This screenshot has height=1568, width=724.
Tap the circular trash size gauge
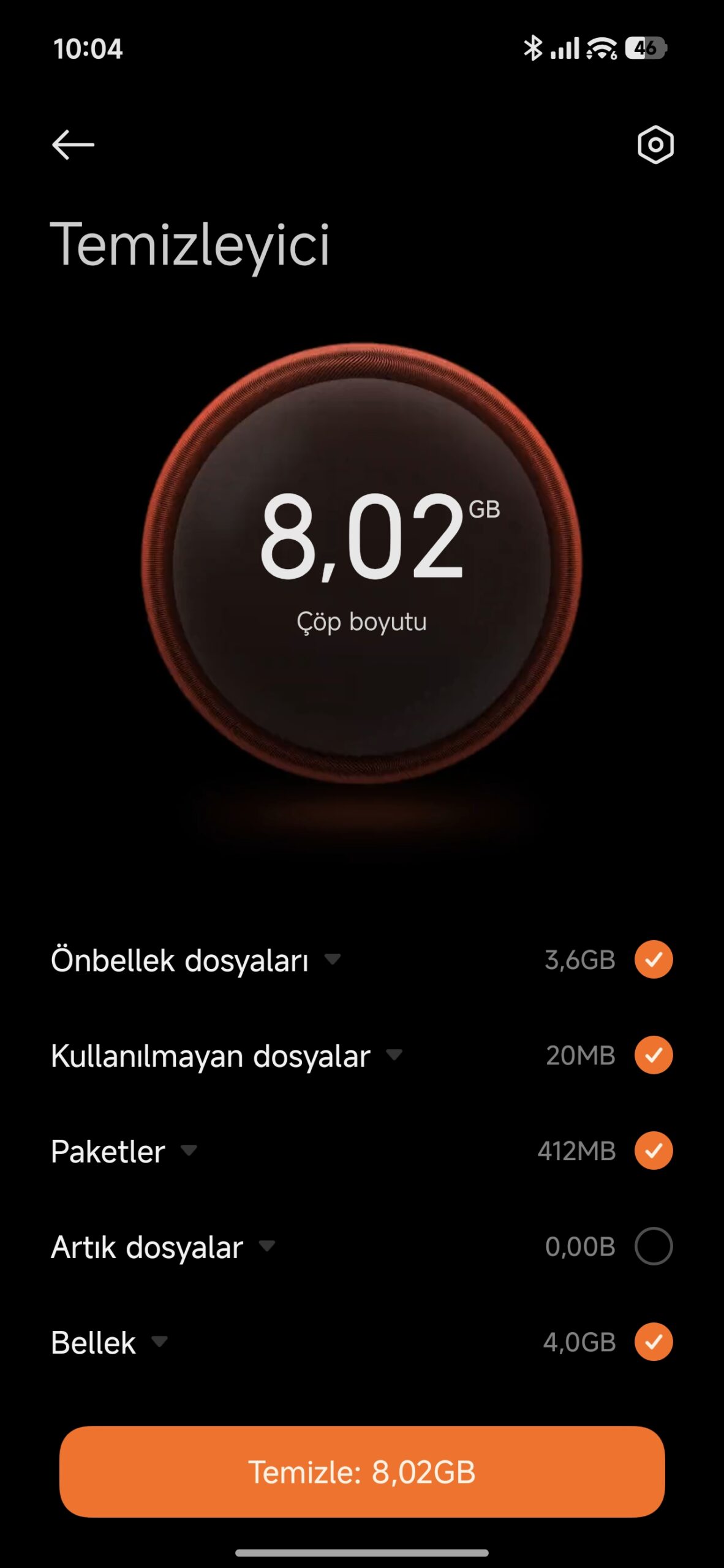tap(362, 570)
